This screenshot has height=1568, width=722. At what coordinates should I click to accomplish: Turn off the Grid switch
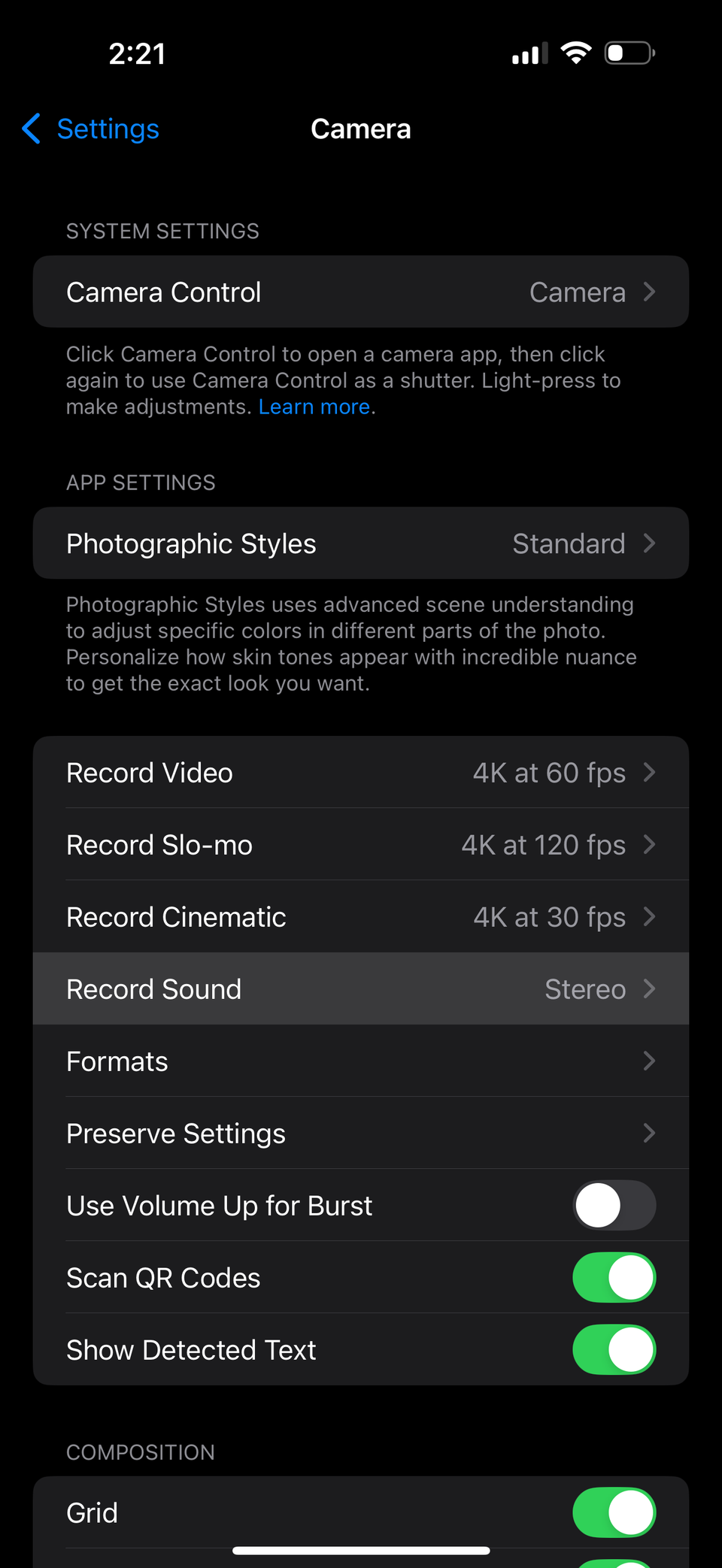pos(614,1512)
